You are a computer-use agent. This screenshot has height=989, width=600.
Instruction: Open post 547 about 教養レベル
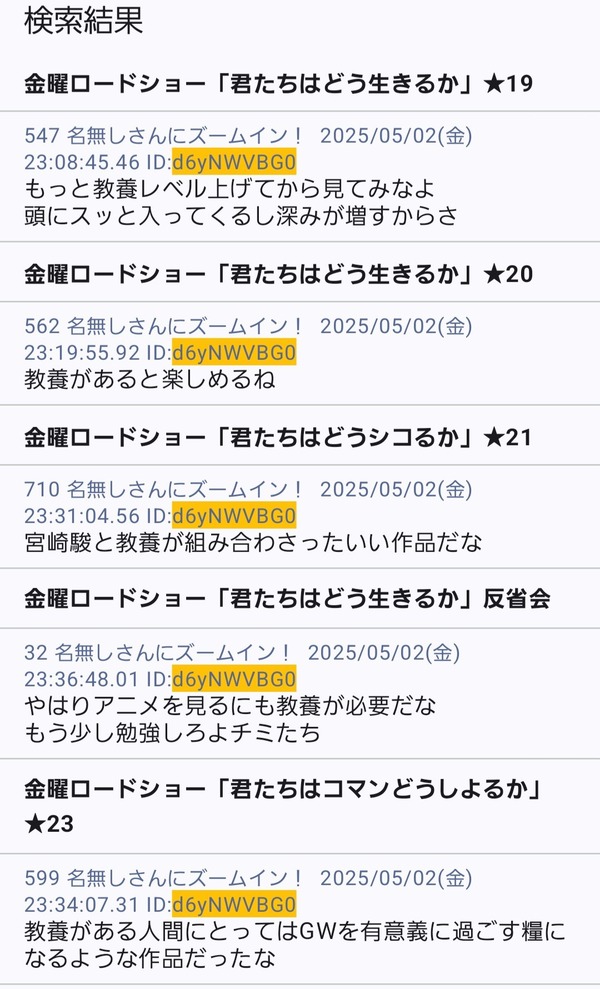click(x=300, y=176)
